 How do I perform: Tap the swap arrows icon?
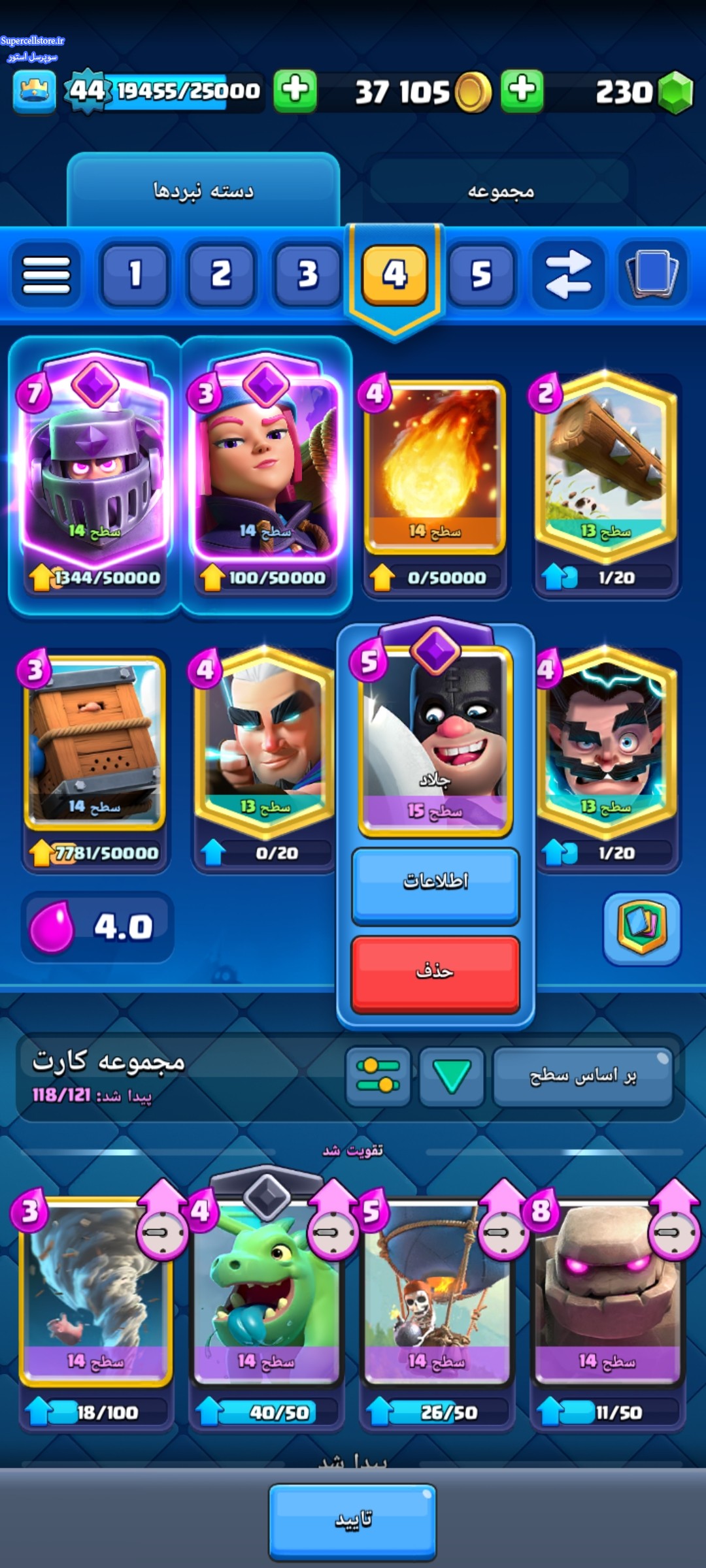pos(567,274)
